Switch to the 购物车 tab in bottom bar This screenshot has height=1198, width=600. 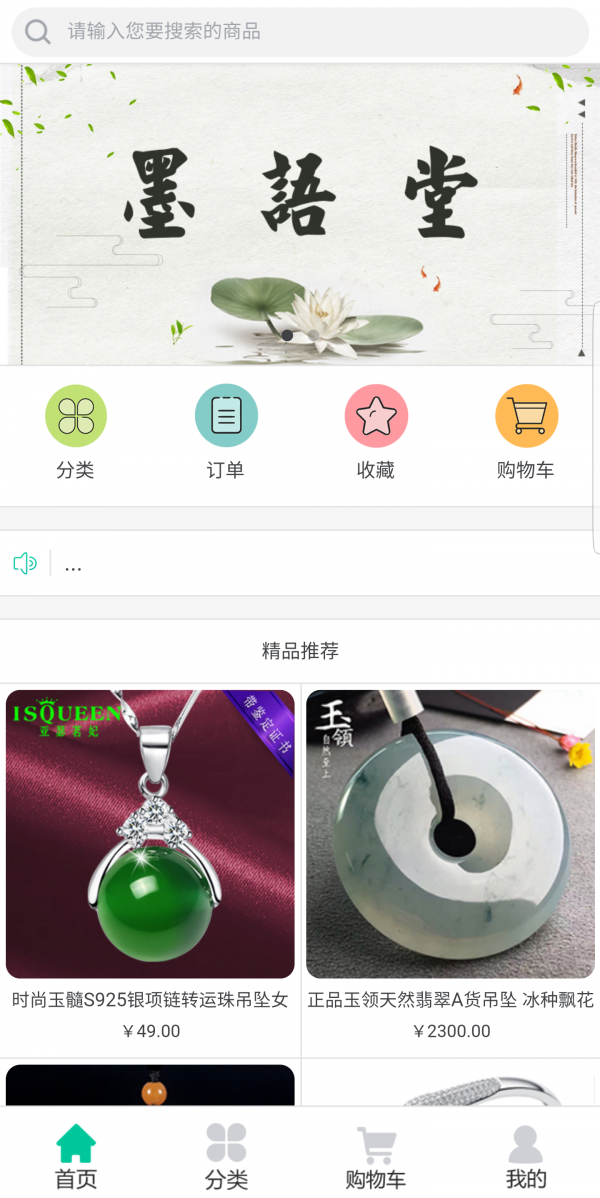pyautogui.click(x=376, y=1155)
